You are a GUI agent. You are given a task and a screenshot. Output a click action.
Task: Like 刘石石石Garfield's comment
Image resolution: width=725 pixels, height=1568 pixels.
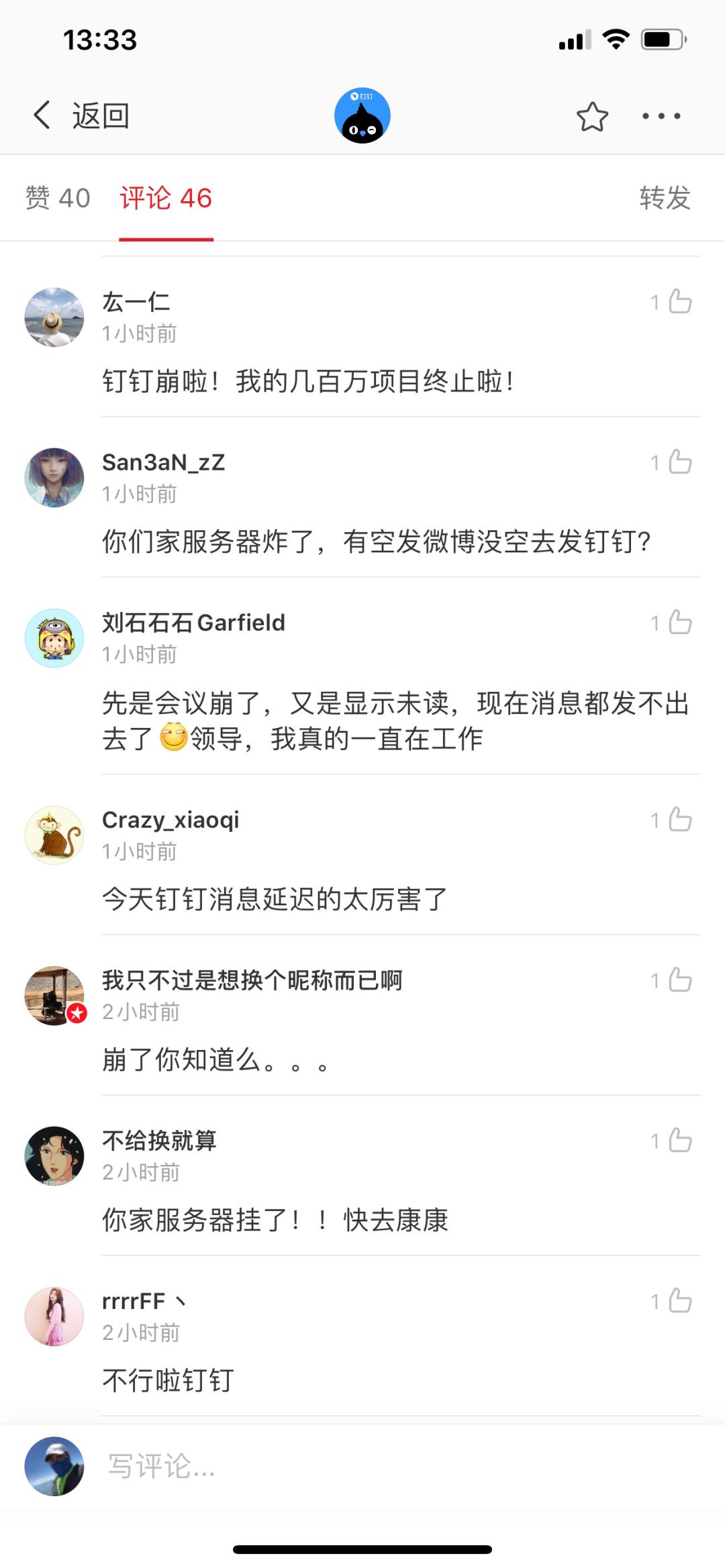(679, 622)
